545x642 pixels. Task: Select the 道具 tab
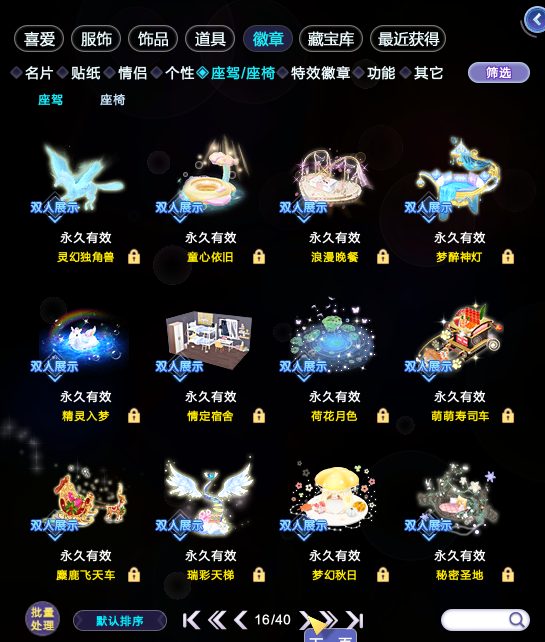click(210, 39)
